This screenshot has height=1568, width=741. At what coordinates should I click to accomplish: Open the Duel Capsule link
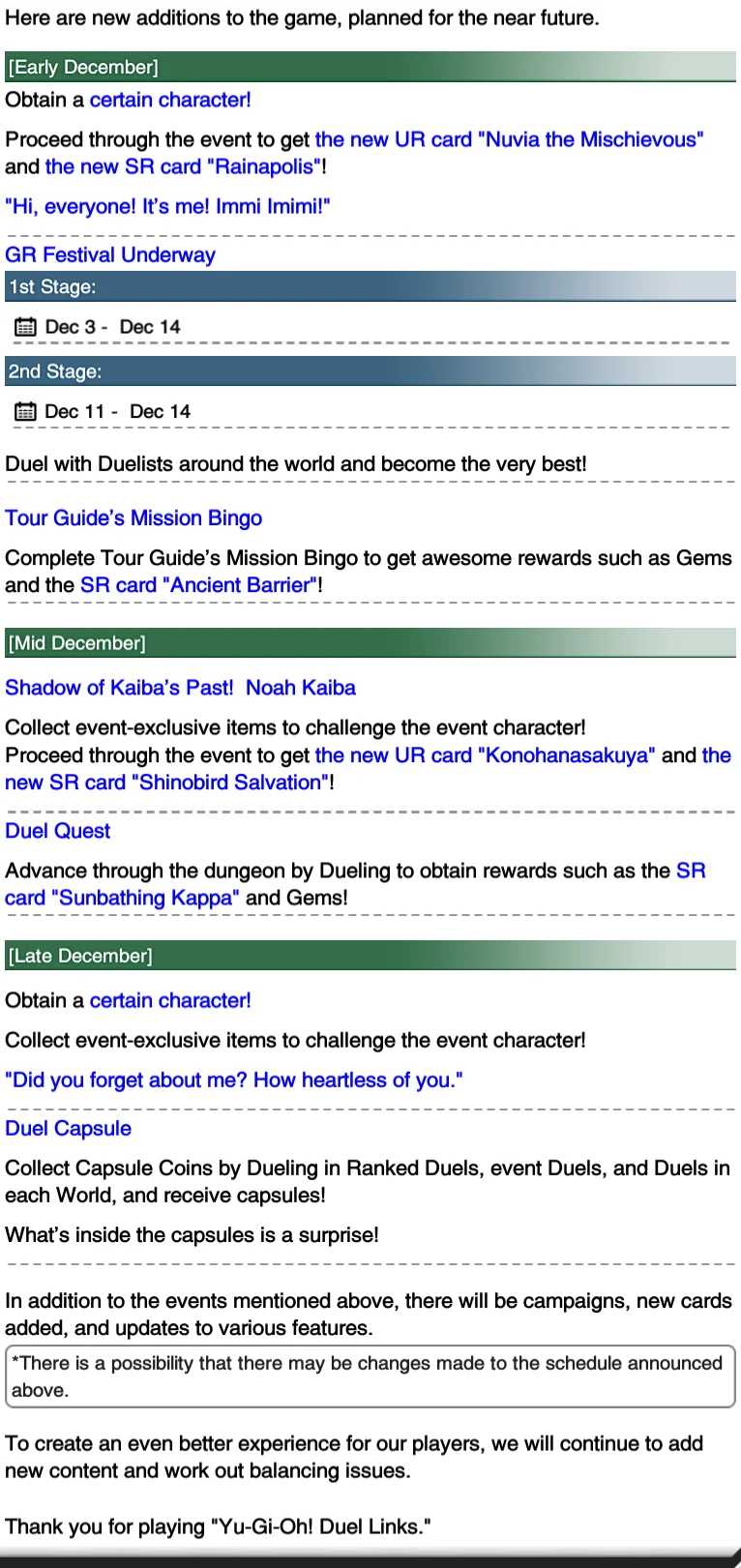pyautogui.click(x=68, y=1128)
